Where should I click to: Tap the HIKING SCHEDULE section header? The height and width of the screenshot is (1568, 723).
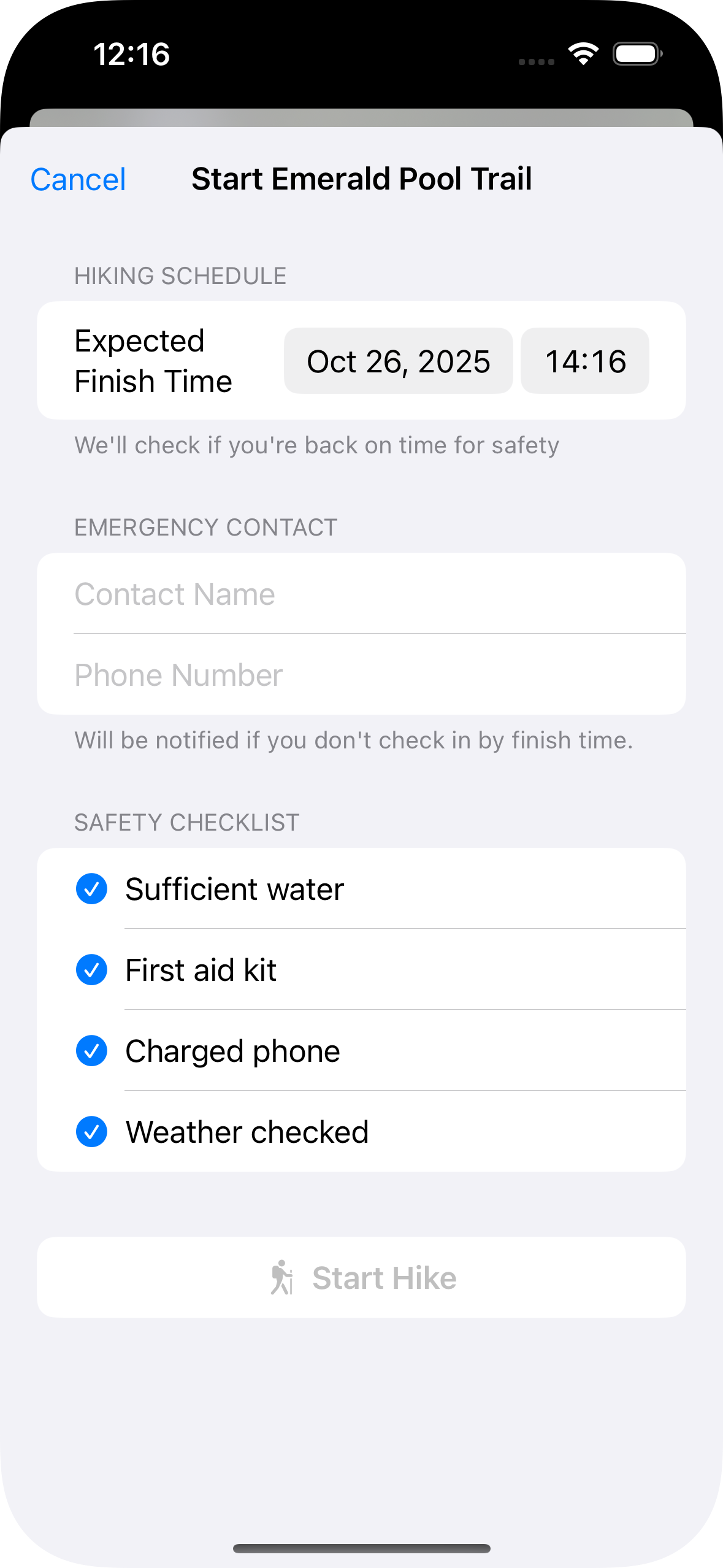tap(180, 275)
